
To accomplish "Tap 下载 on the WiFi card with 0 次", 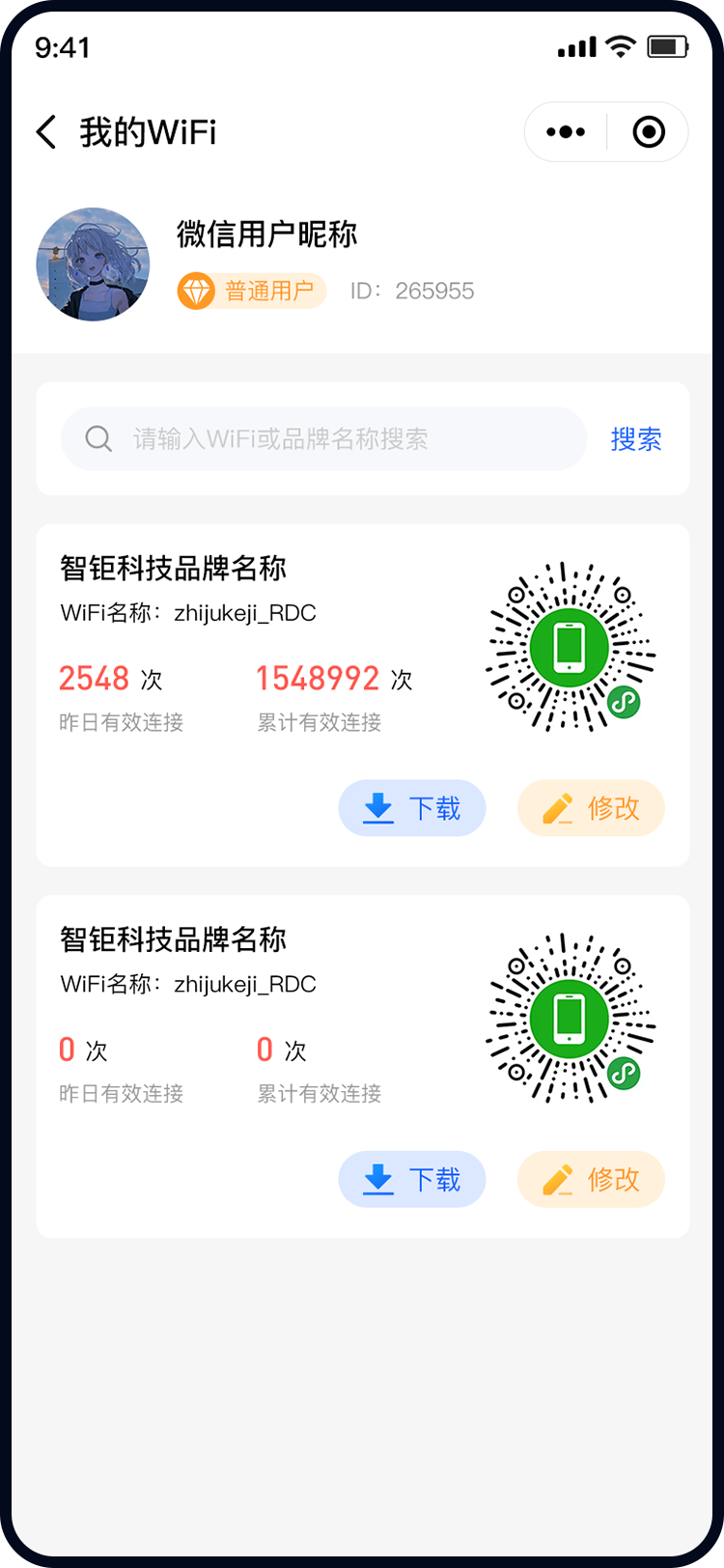I will click(412, 1179).
